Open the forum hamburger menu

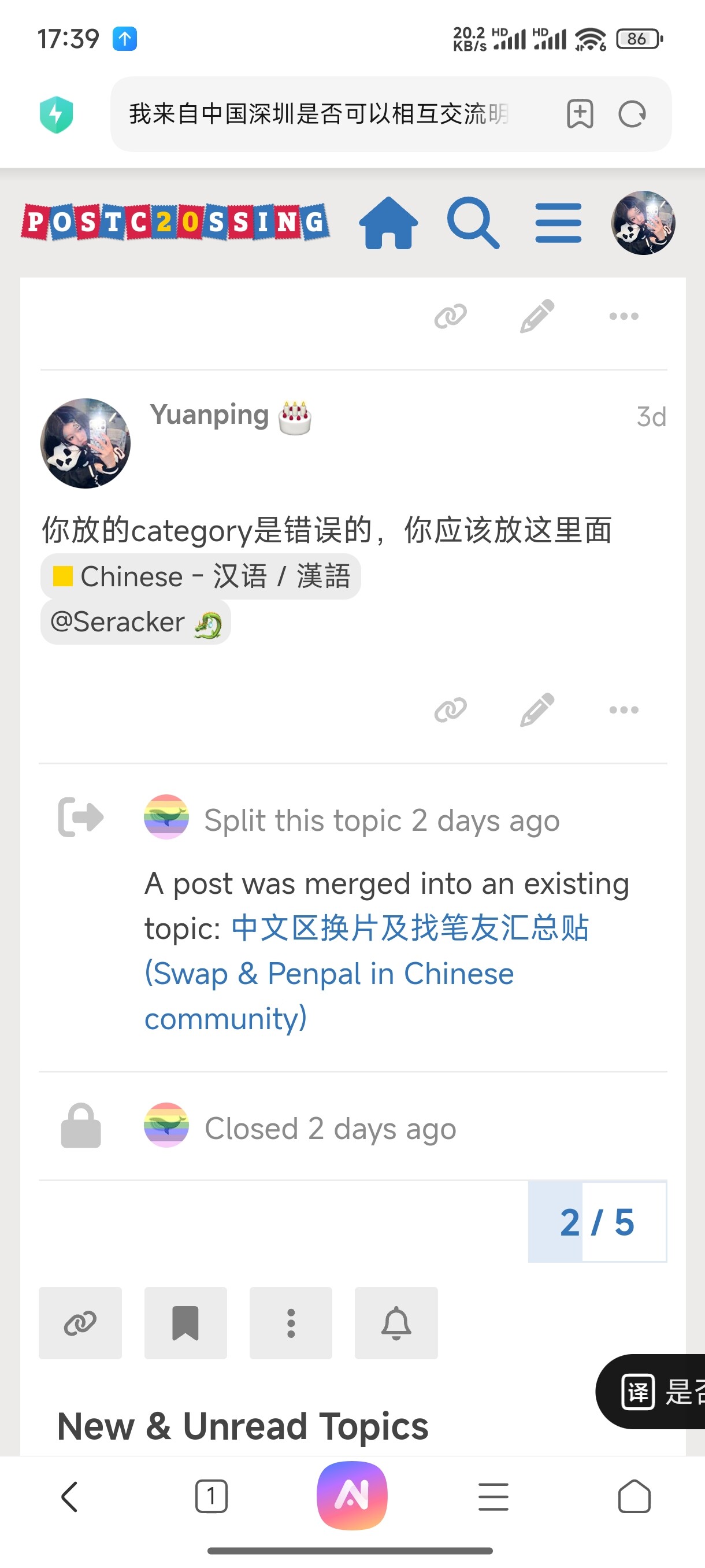[558, 223]
